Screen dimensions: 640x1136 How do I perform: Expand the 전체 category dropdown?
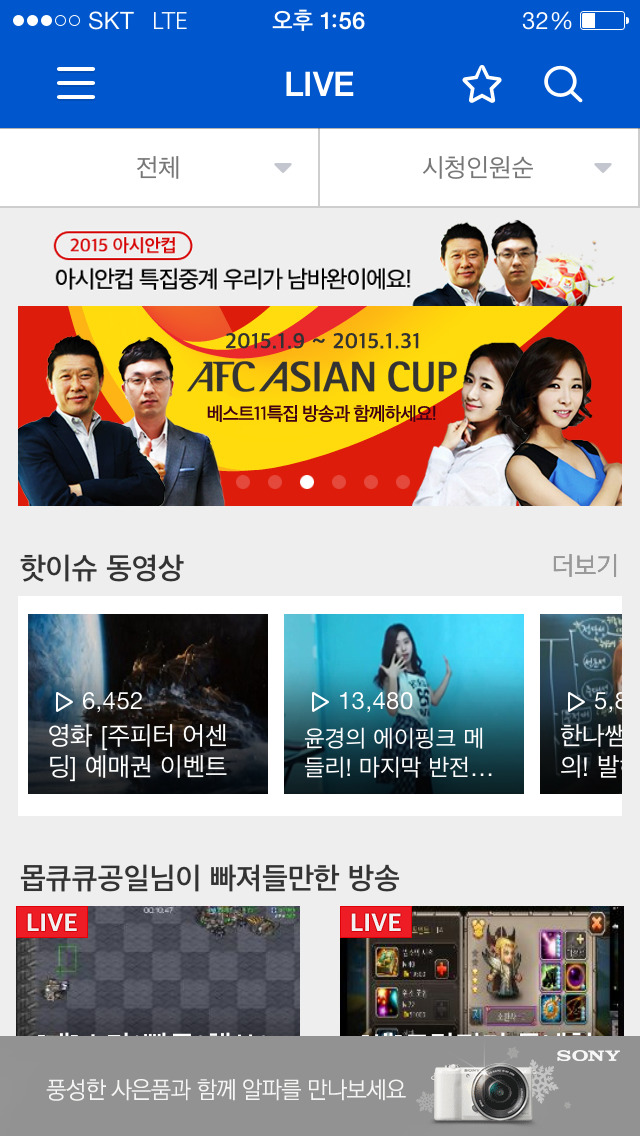pos(160,168)
